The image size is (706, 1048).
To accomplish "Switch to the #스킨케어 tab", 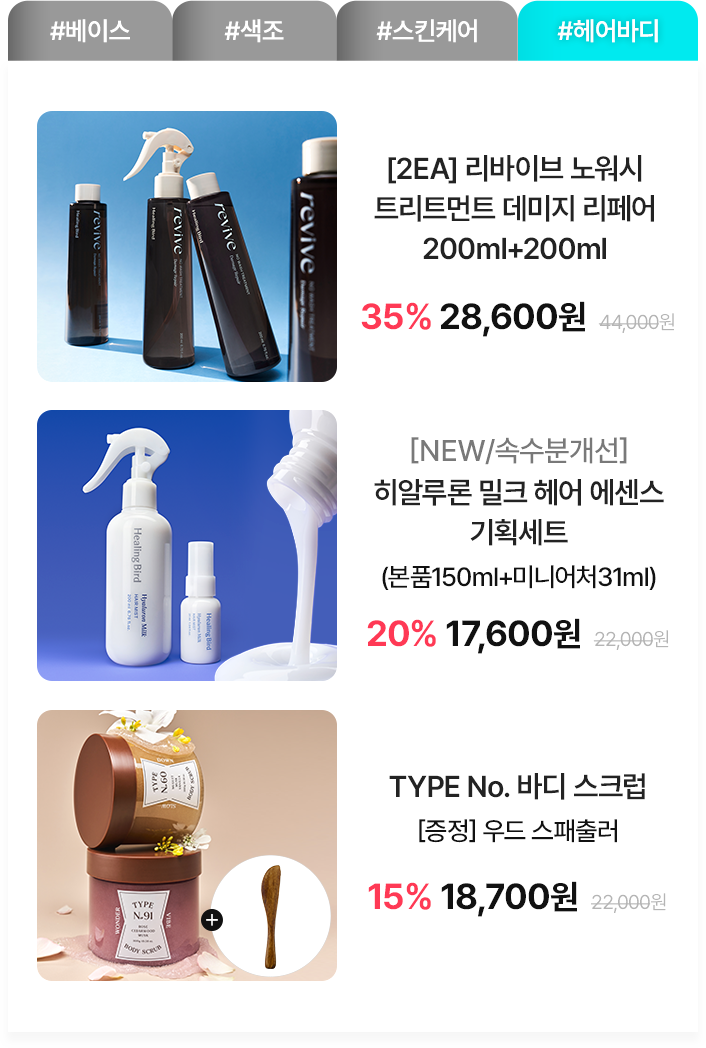I will 427,31.
